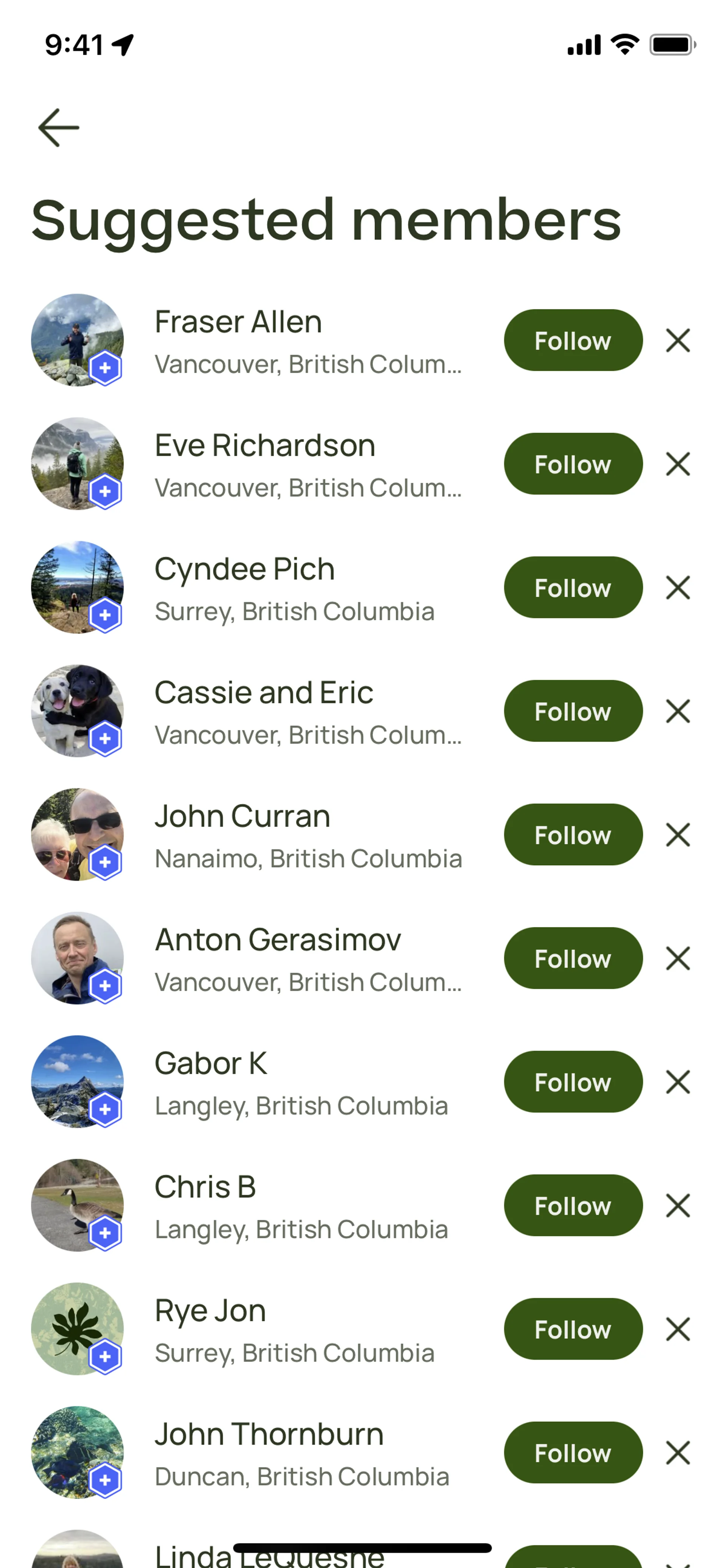724x1568 pixels.
Task: Dismiss the Chris B suggestion
Action: coord(678,1205)
